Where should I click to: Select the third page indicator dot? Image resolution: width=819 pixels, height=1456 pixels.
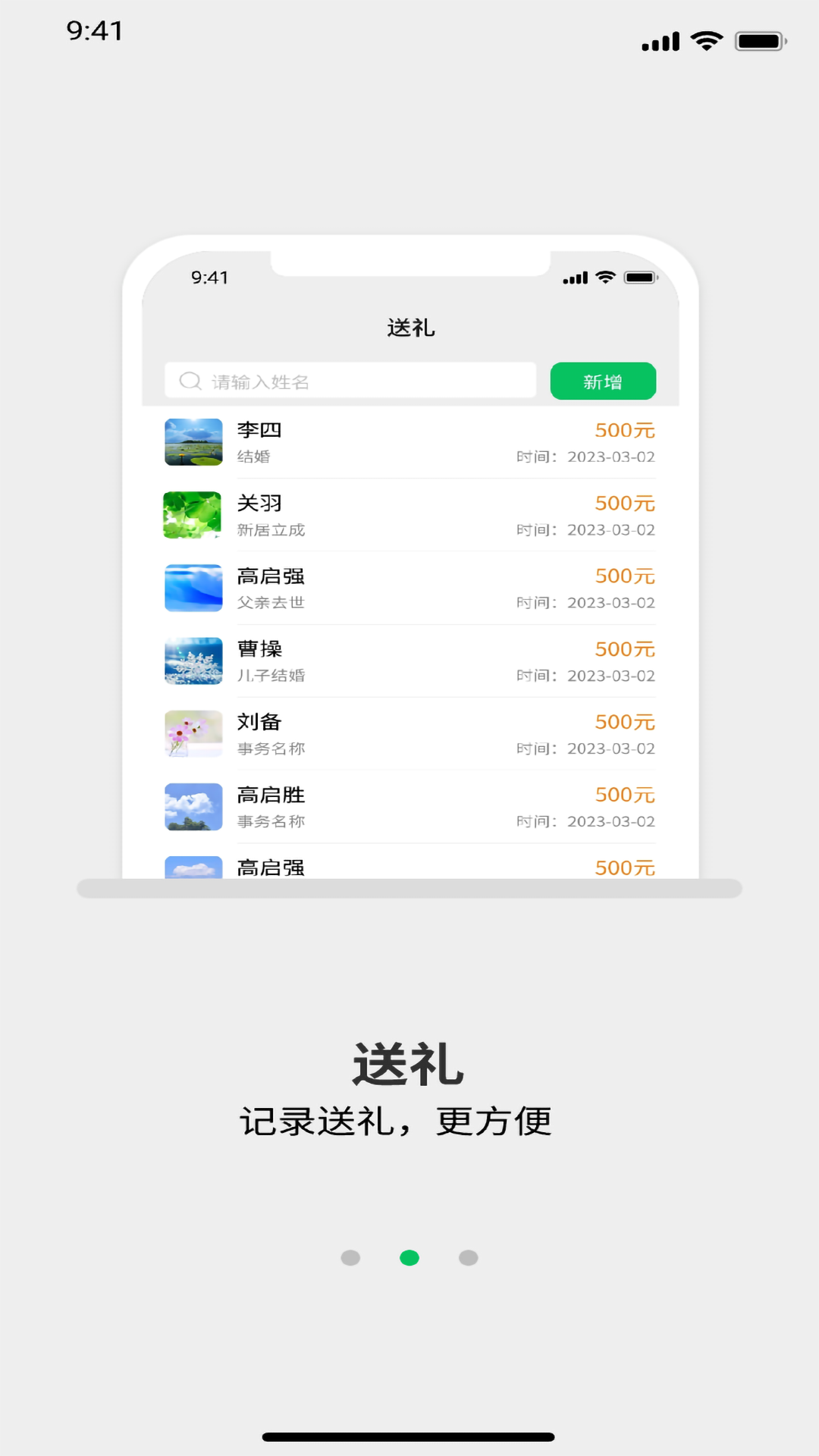(469, 1257)
